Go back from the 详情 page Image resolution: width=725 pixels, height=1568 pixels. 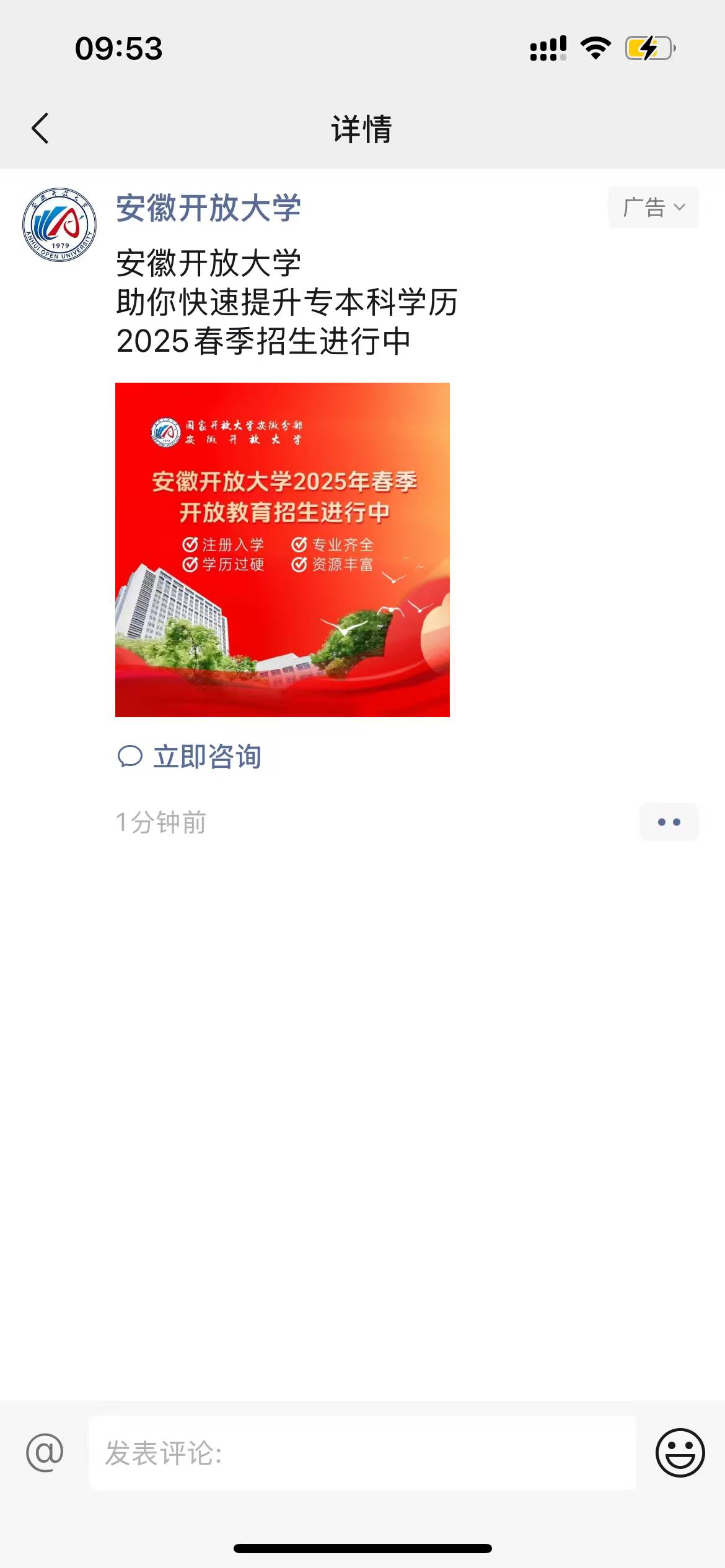(x=40, y=129)
